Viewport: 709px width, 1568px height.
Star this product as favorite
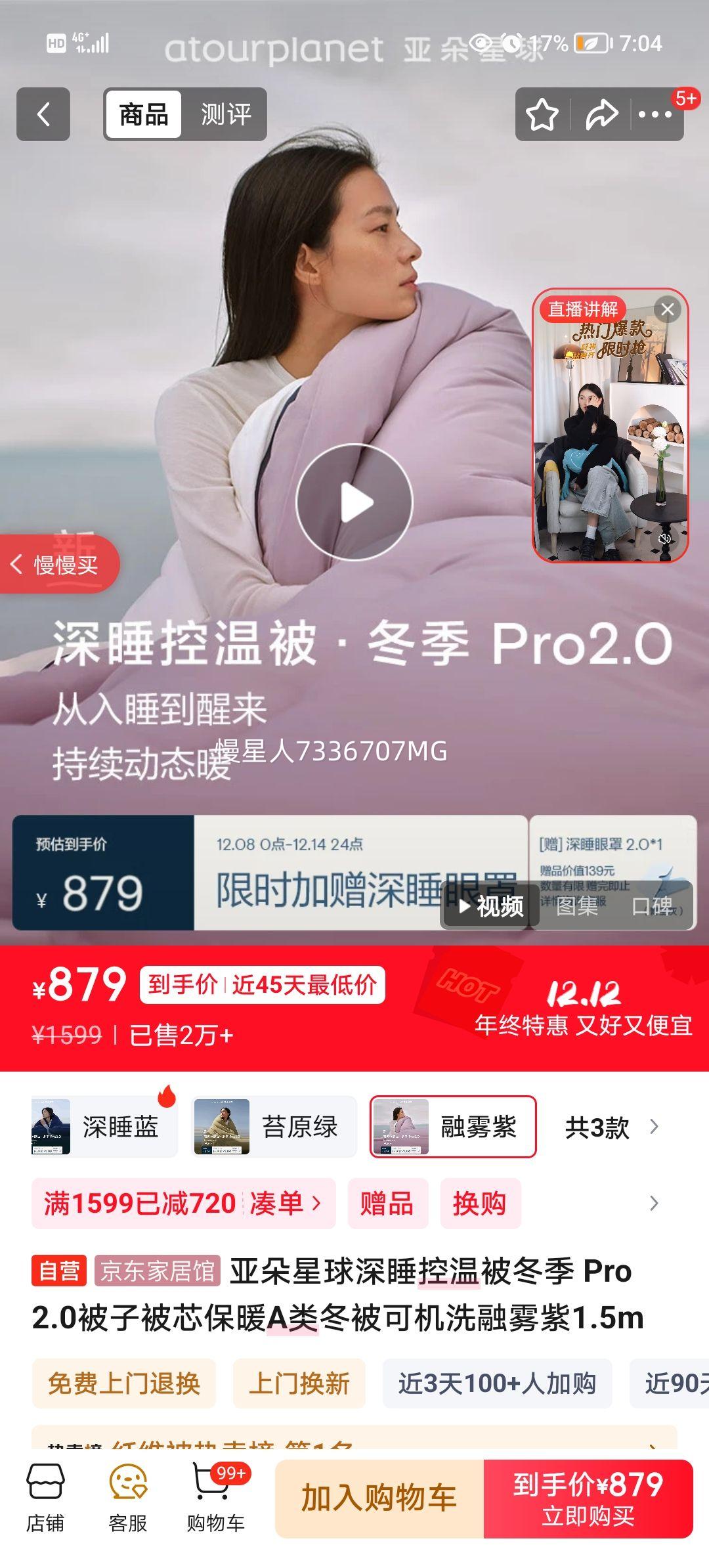pyautogui.click(x=542, y=114)
